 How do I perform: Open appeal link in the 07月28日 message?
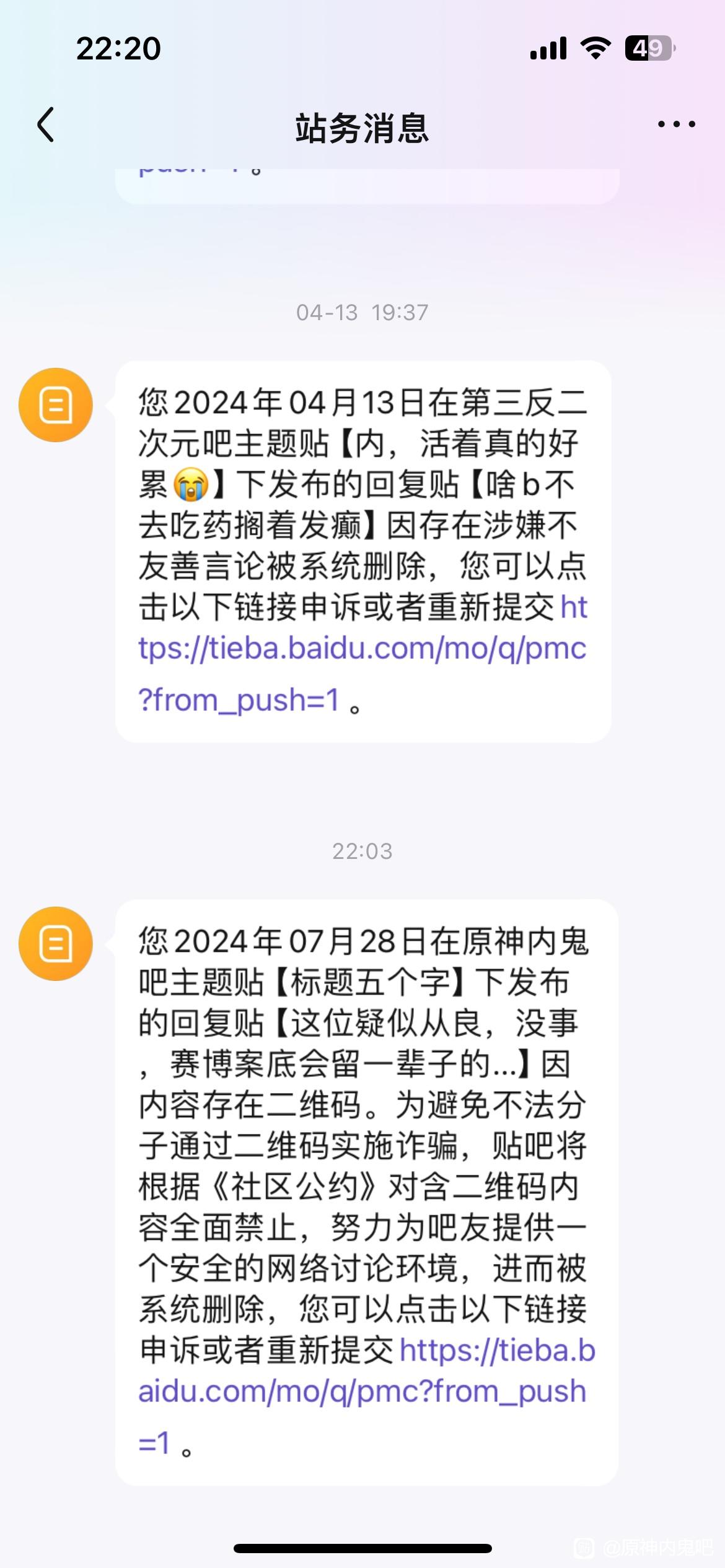click(366, 1392)
